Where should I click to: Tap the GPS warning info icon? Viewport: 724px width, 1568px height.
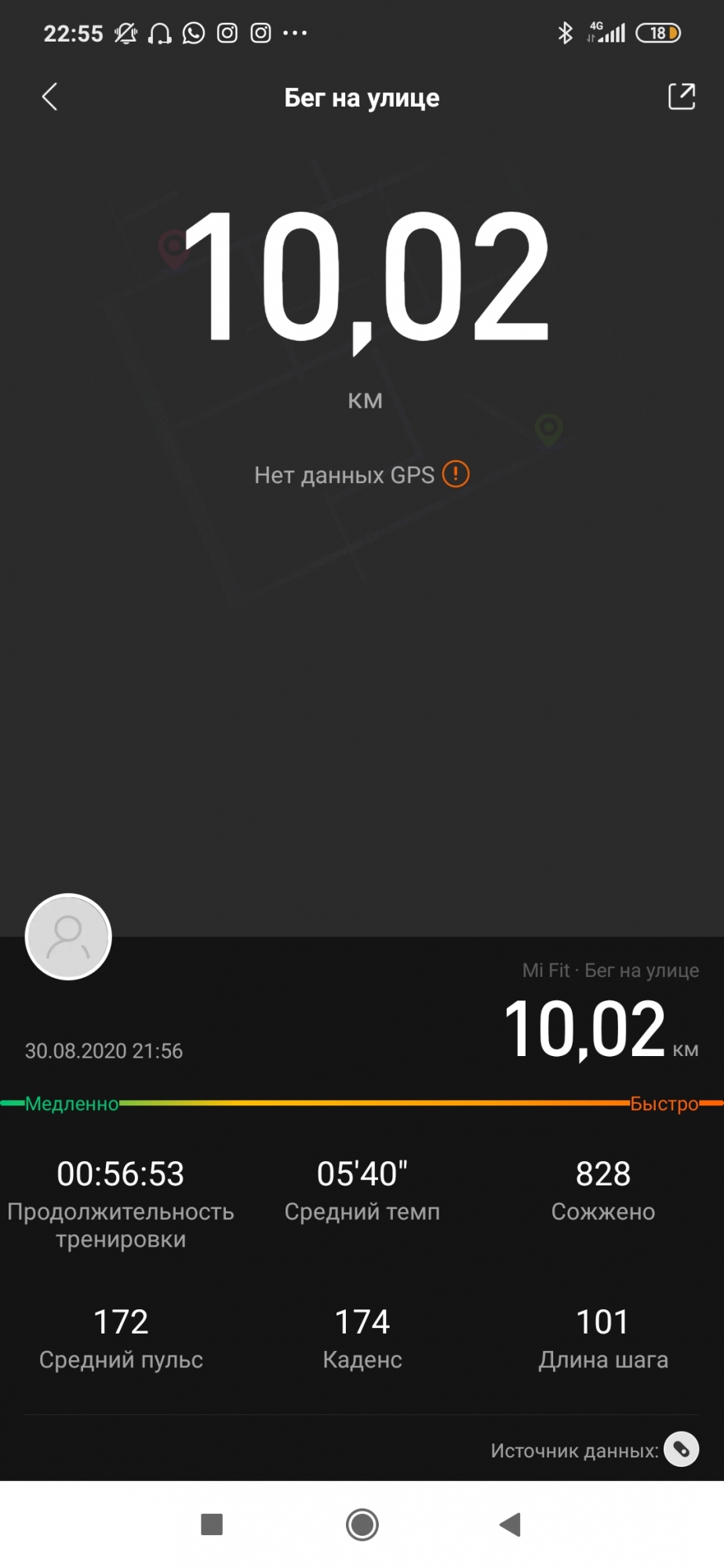[456, 474]
